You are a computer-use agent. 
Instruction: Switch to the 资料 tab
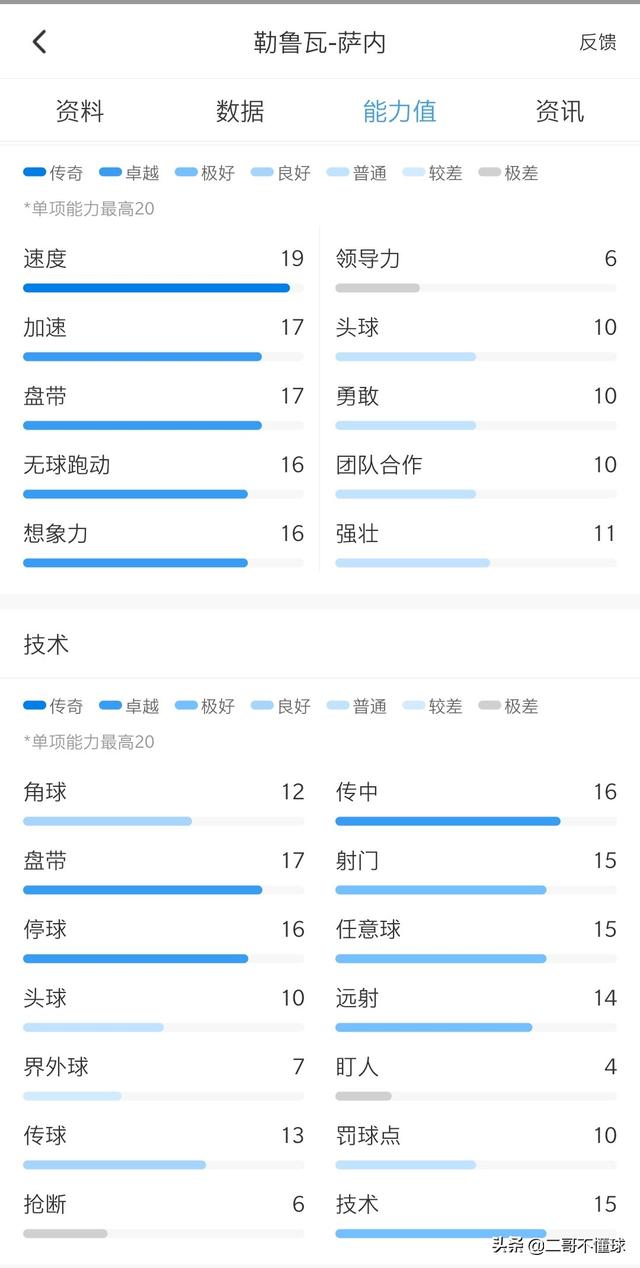[80, 111]
